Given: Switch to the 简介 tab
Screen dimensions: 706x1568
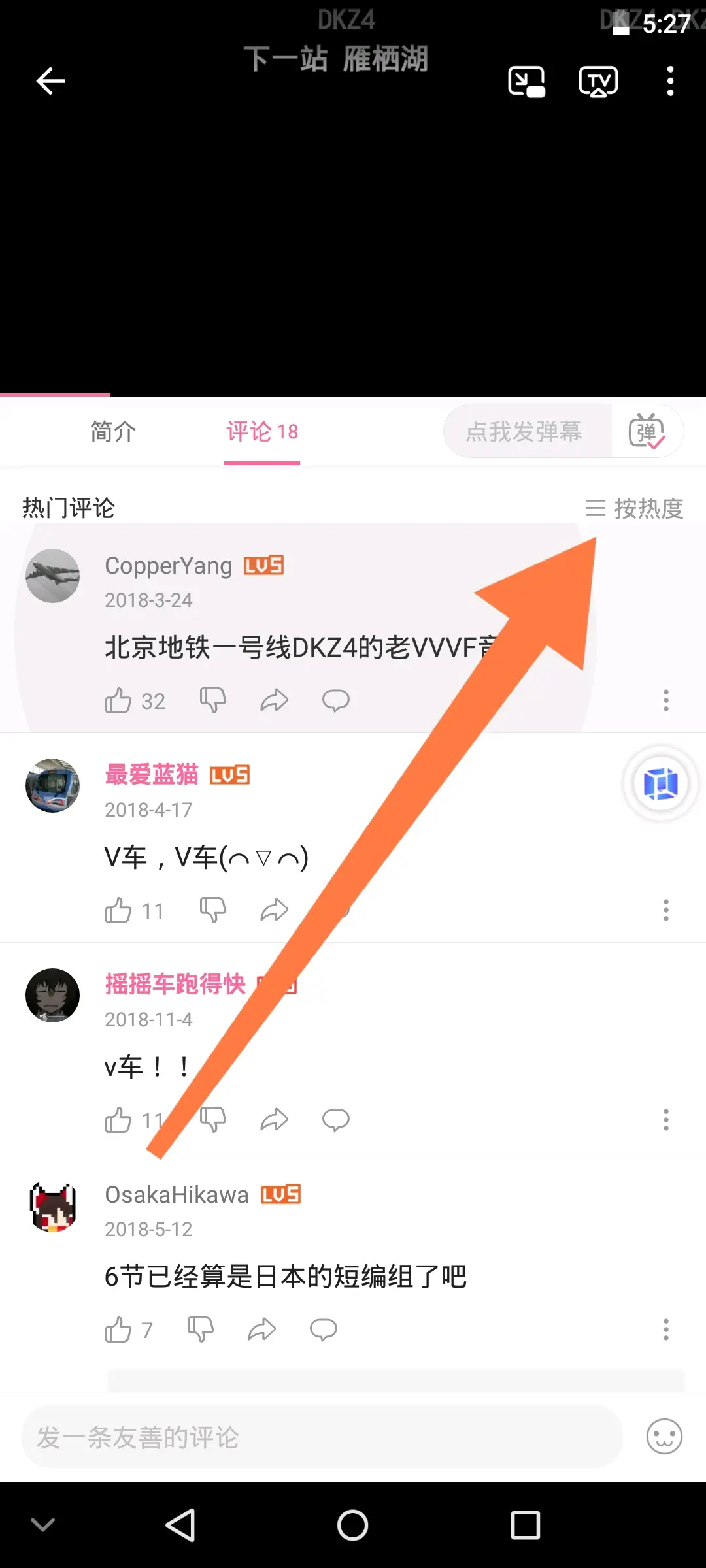Looking at the screenshot, I should pos(113,432).
